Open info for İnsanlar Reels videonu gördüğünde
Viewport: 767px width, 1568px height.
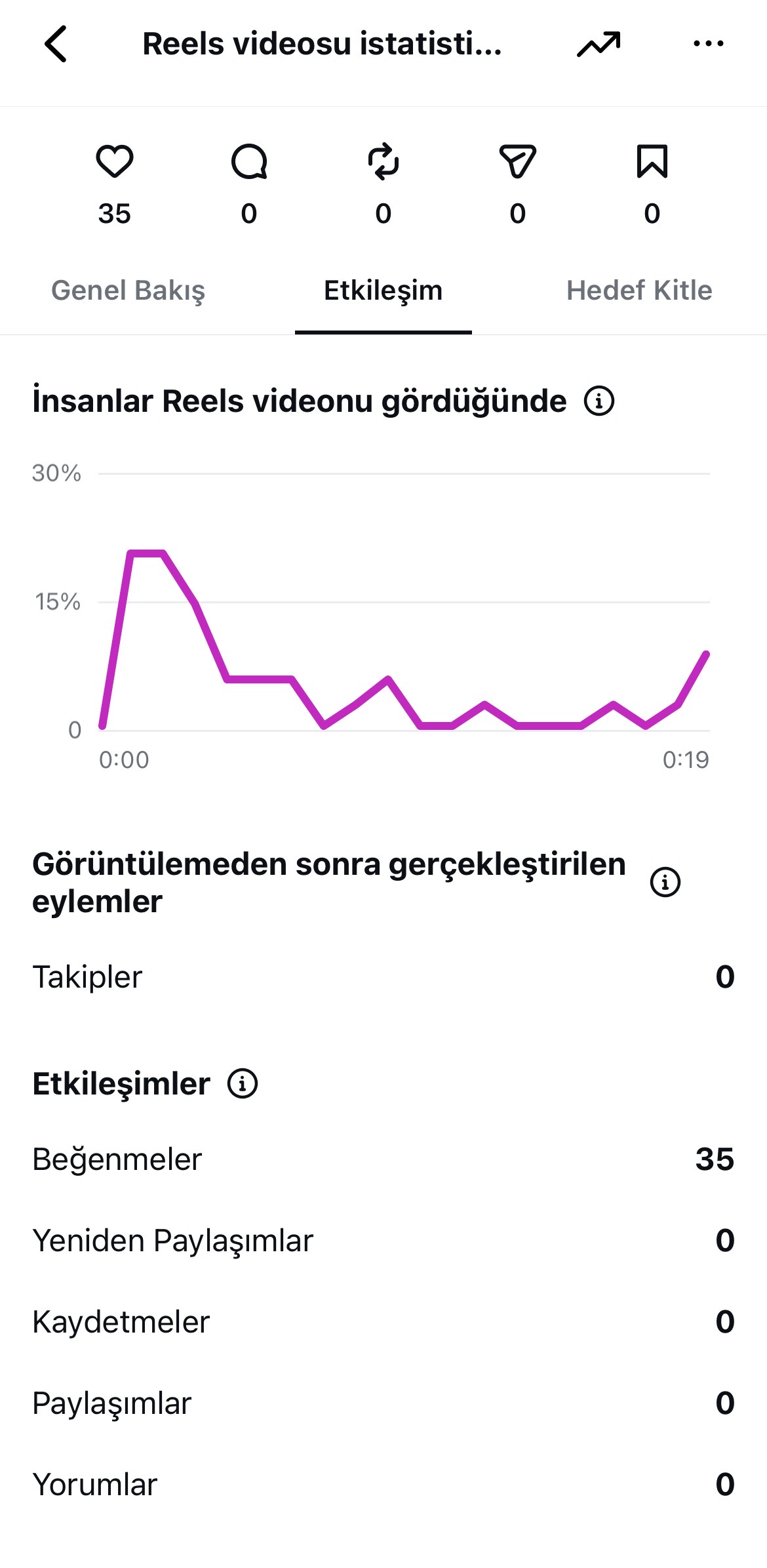tap(599, 401)
